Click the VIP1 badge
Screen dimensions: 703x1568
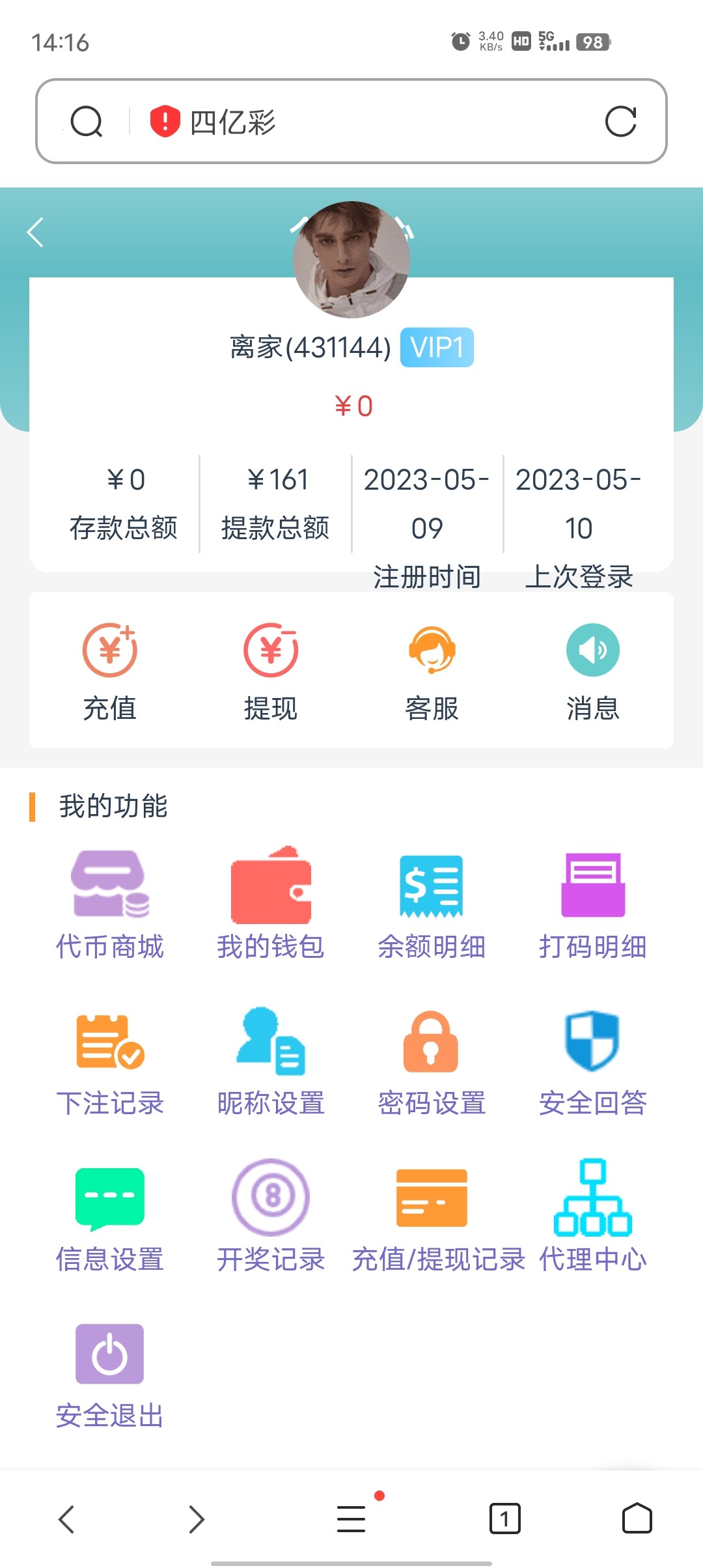click(437, 347)
